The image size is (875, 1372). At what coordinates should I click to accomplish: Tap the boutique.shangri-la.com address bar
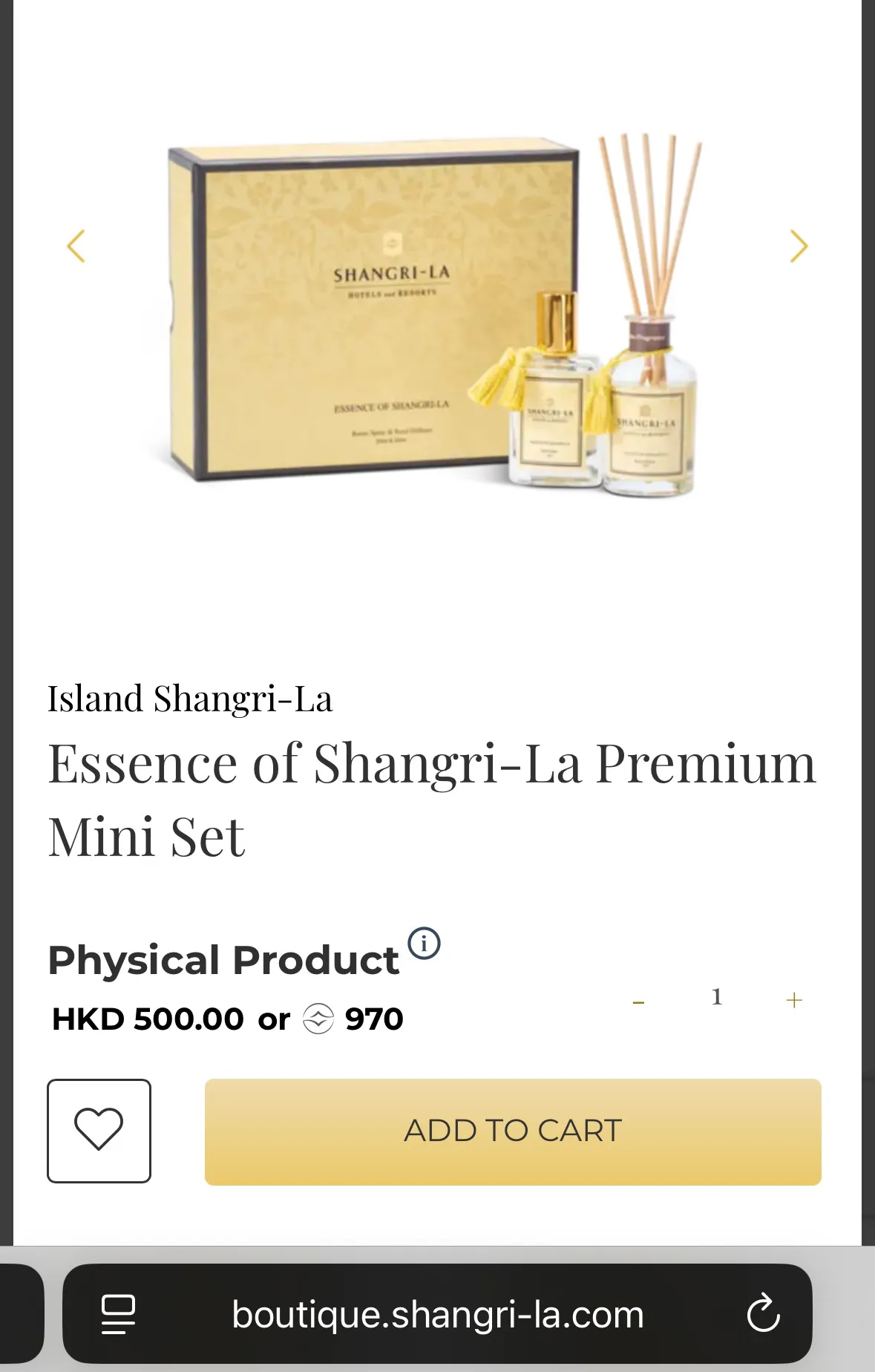click(x=438, y=1314)
